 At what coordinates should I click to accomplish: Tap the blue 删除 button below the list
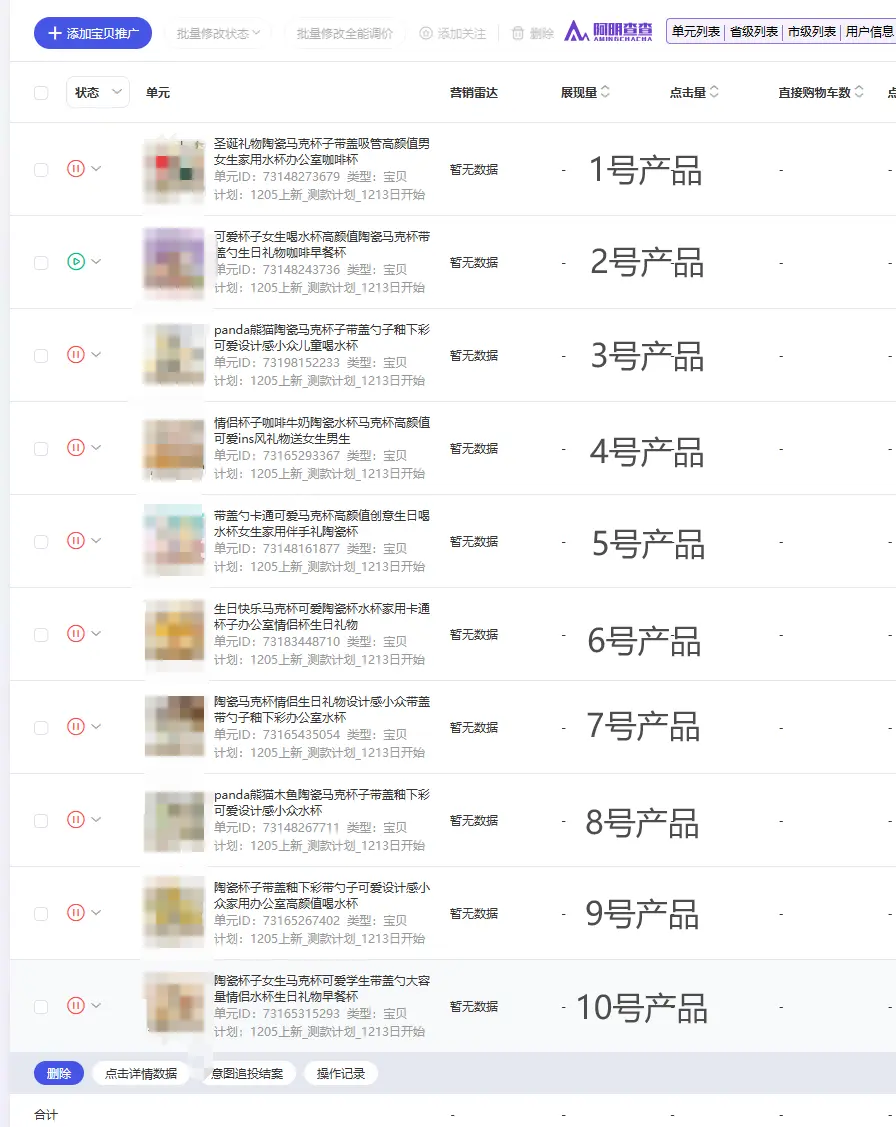59,1074
